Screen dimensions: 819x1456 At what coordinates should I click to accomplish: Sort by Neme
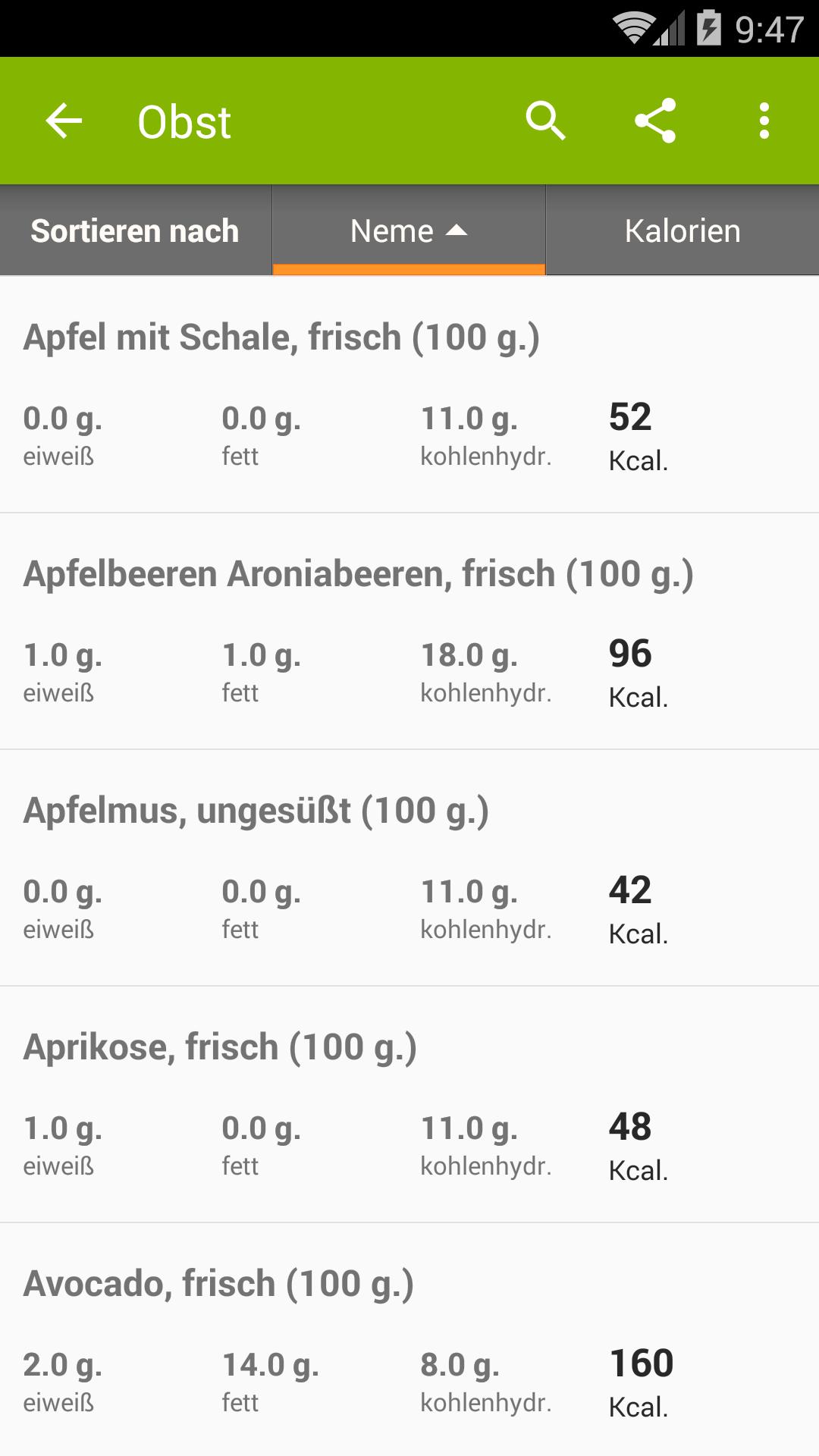[409, 231]
